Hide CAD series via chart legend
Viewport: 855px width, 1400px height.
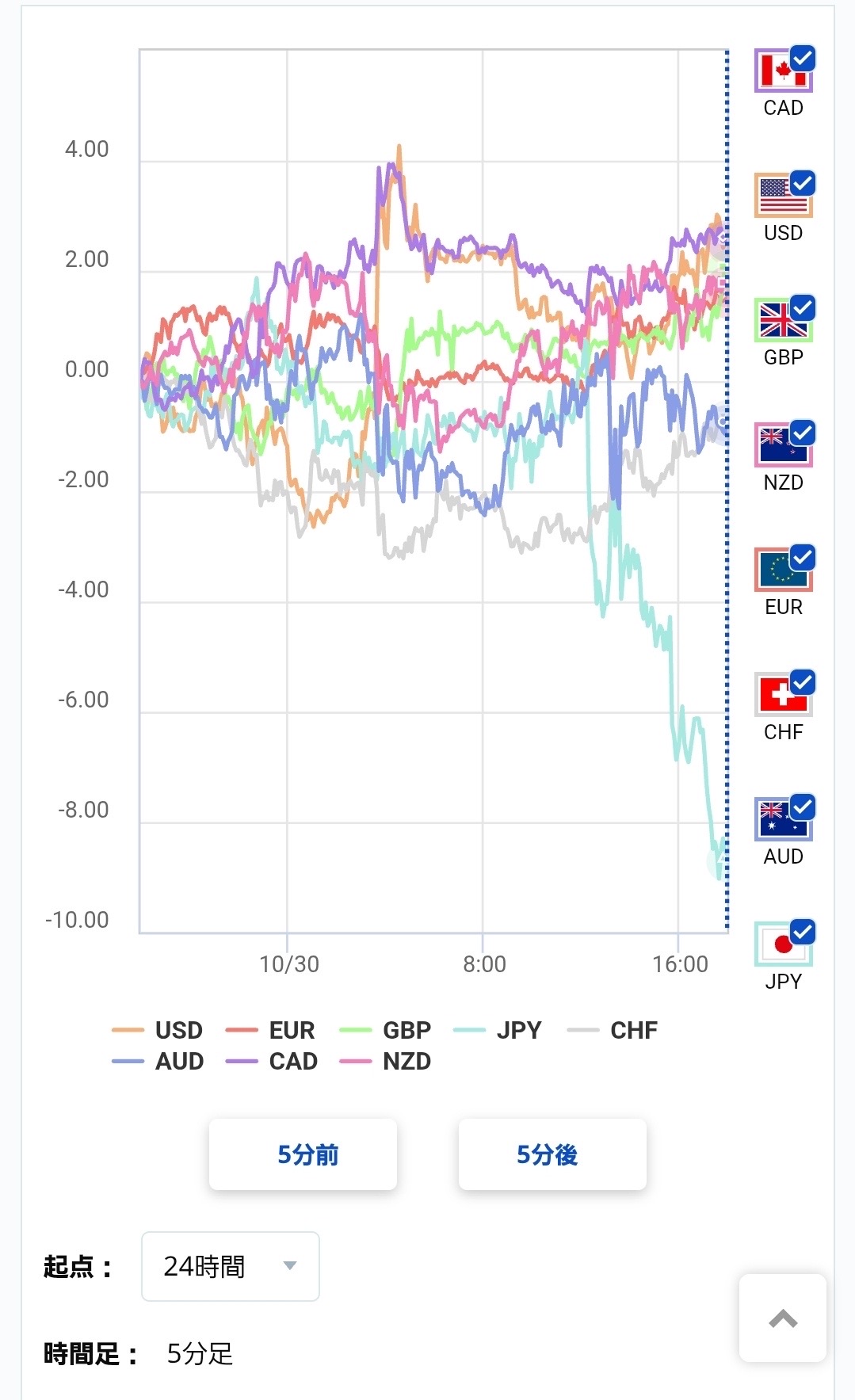(x=272, y=1061)
